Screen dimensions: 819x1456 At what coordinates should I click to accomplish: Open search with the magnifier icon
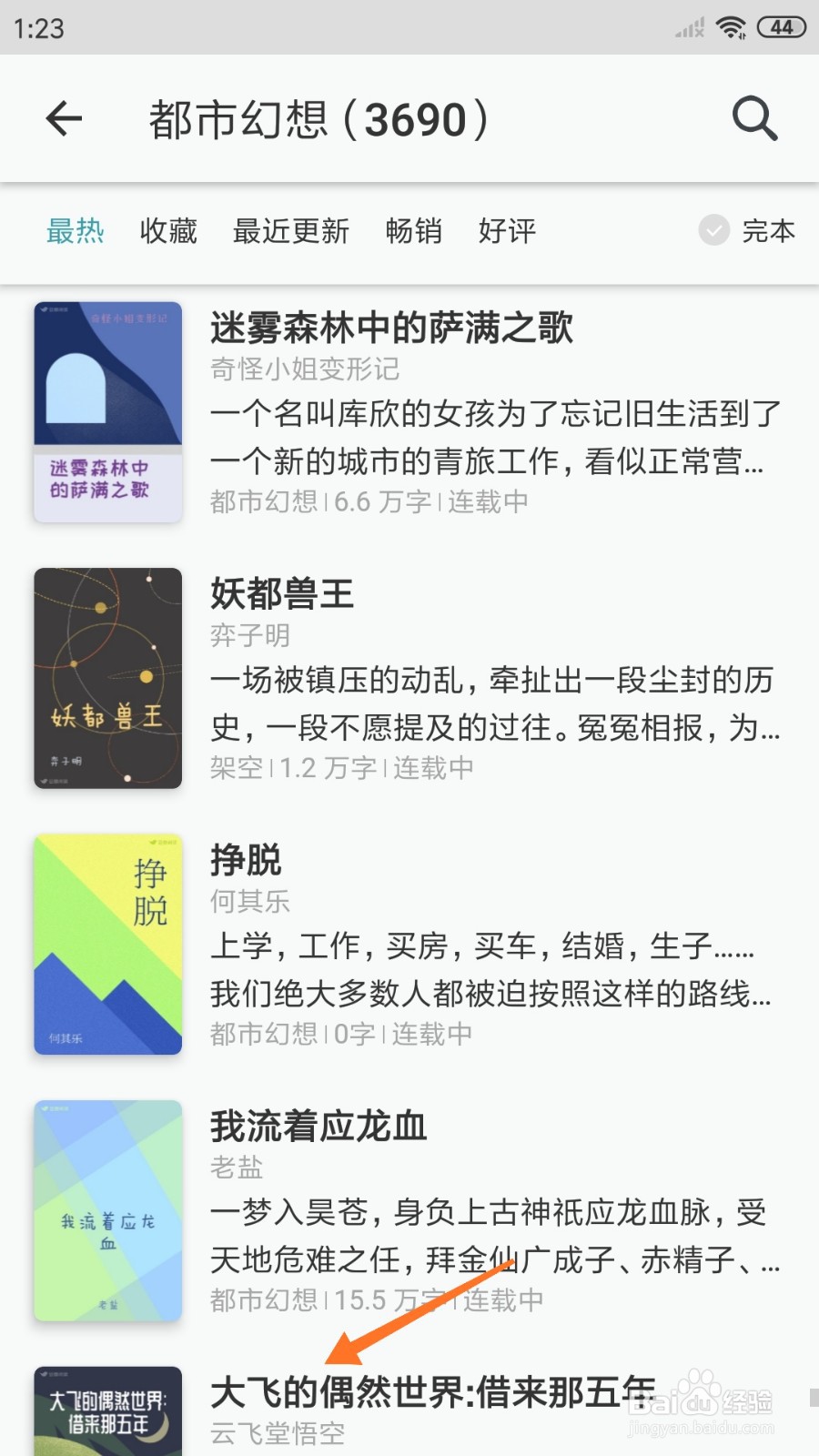pyautogui.click(x=753, y=118)
